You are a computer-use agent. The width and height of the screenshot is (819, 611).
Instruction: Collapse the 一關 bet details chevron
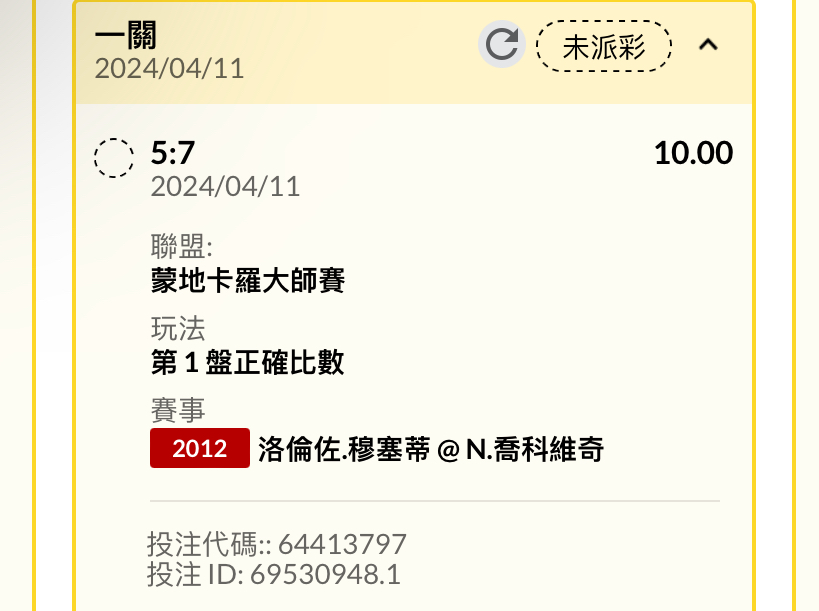point(708,45)
